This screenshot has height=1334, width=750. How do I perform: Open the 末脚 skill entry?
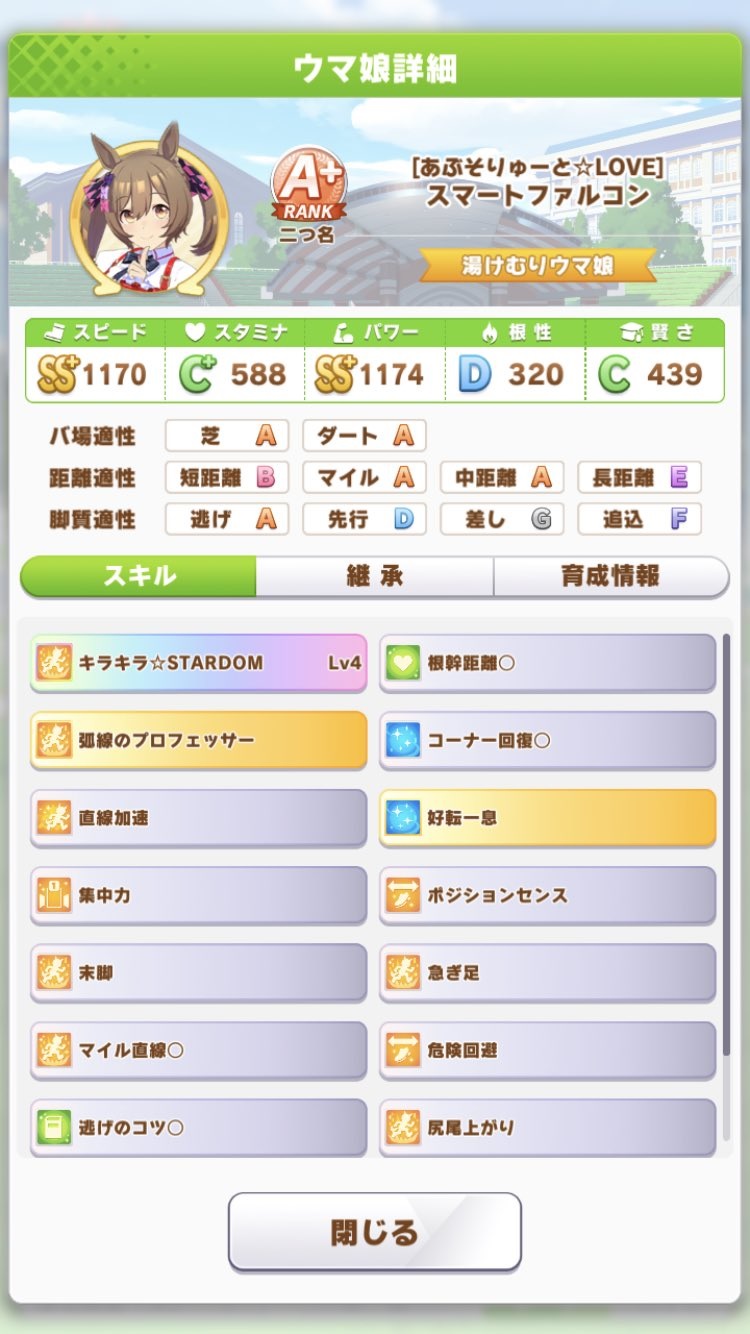click(x=198, y=972)
